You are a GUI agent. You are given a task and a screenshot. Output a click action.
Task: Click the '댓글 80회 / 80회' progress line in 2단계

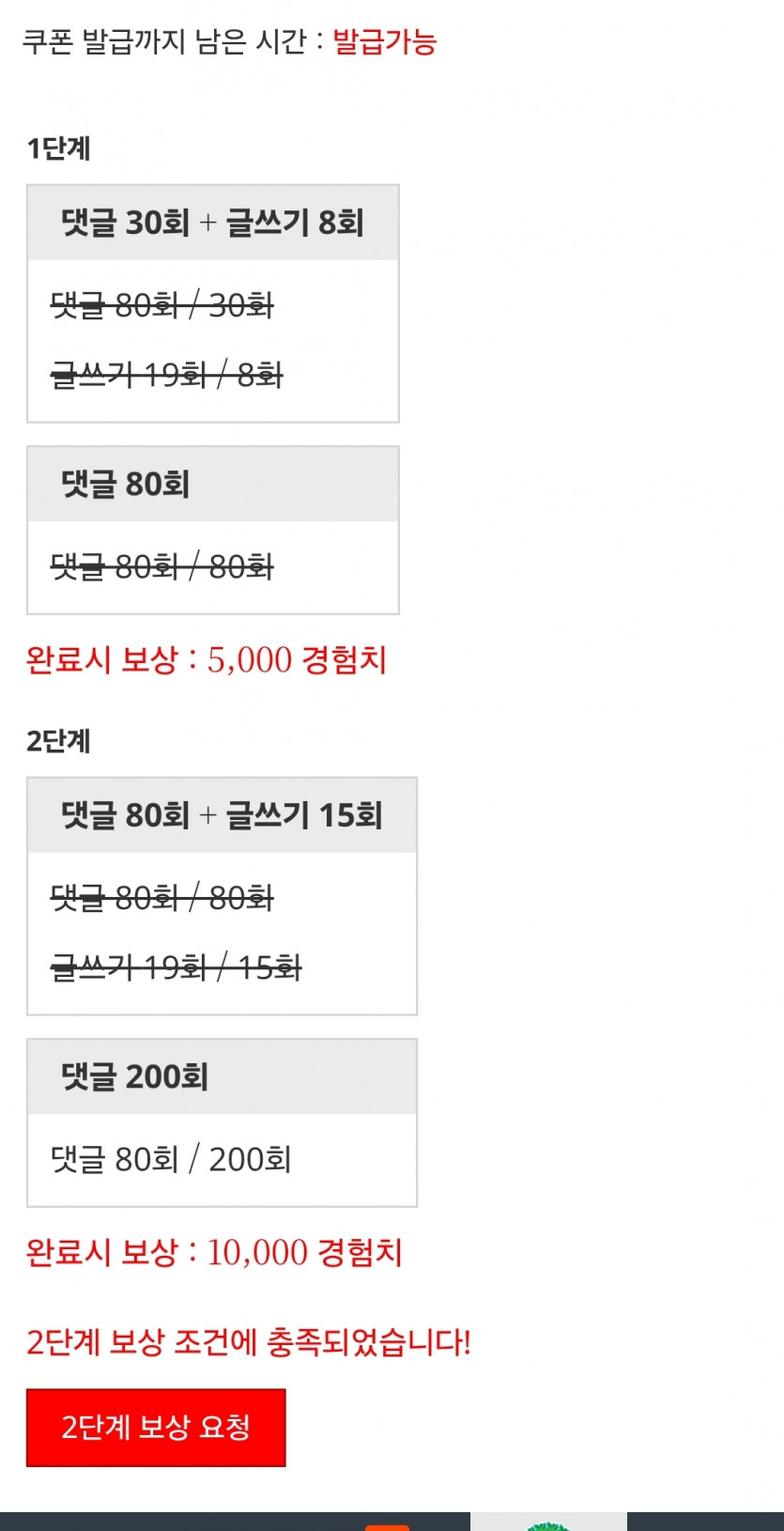[161, 899]
